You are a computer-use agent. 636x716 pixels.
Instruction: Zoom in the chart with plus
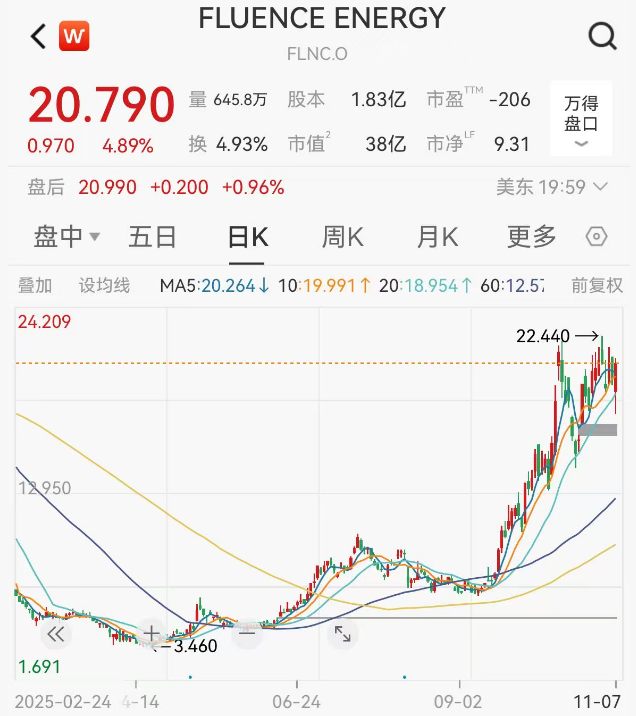[x=150, y=633]
